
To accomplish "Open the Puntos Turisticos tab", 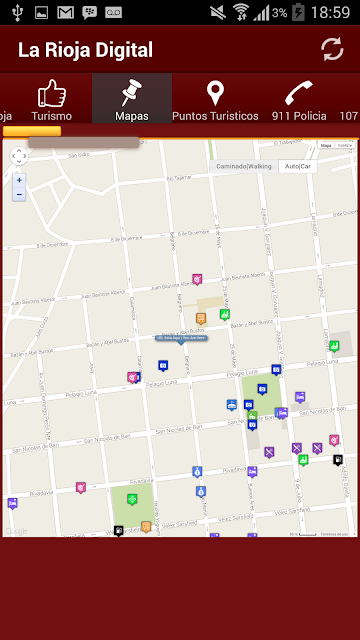I will [x=215, y=100].
